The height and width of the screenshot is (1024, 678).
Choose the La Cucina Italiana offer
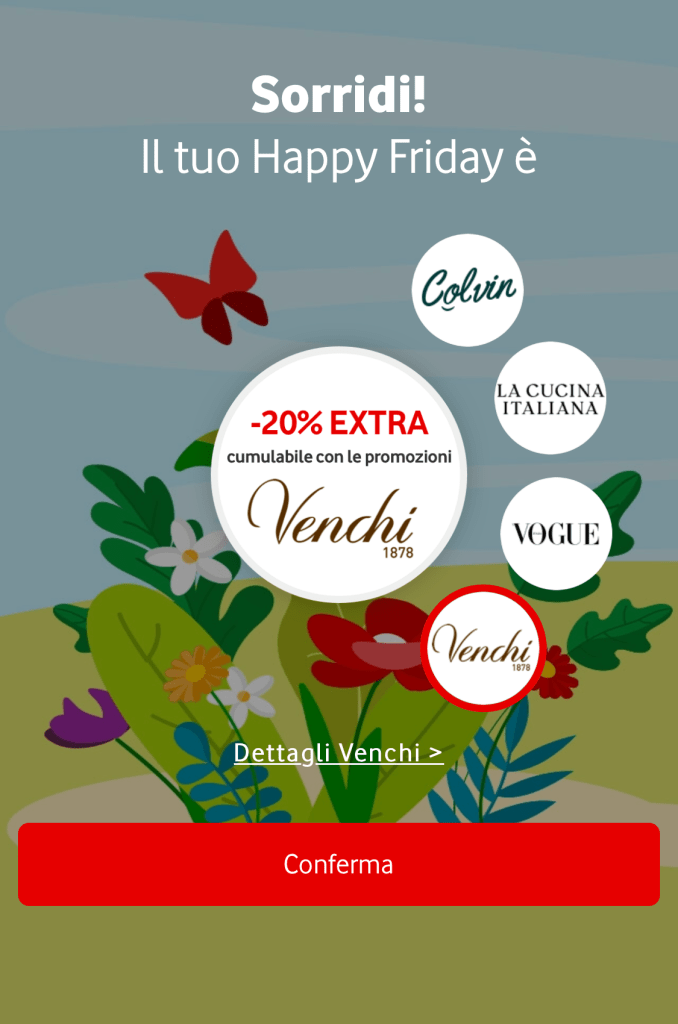550,398
